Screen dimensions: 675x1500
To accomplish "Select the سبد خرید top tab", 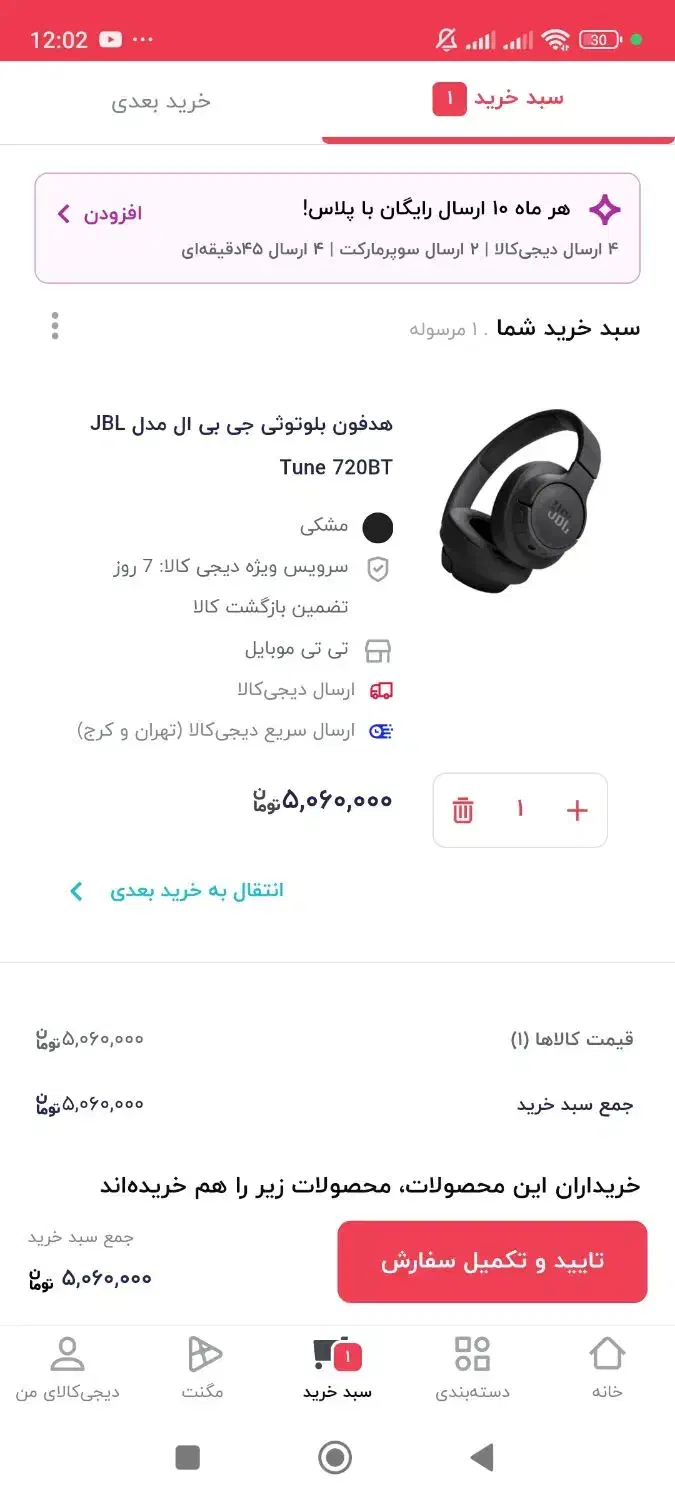I will tap(499, 99).
